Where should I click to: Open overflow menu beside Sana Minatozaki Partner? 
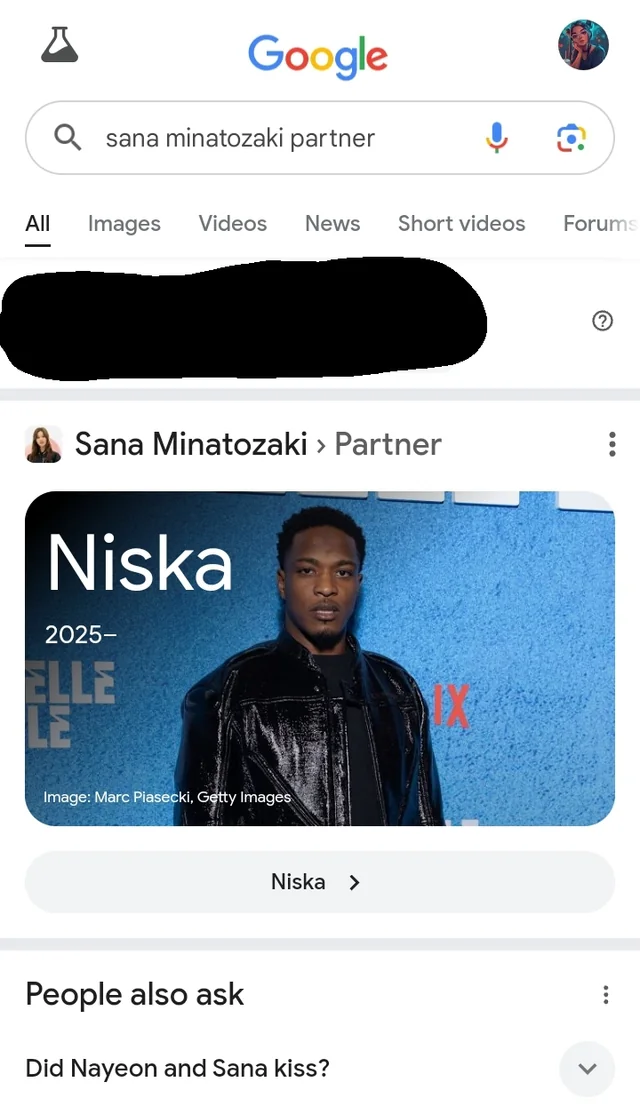click(x=612, y=444)
